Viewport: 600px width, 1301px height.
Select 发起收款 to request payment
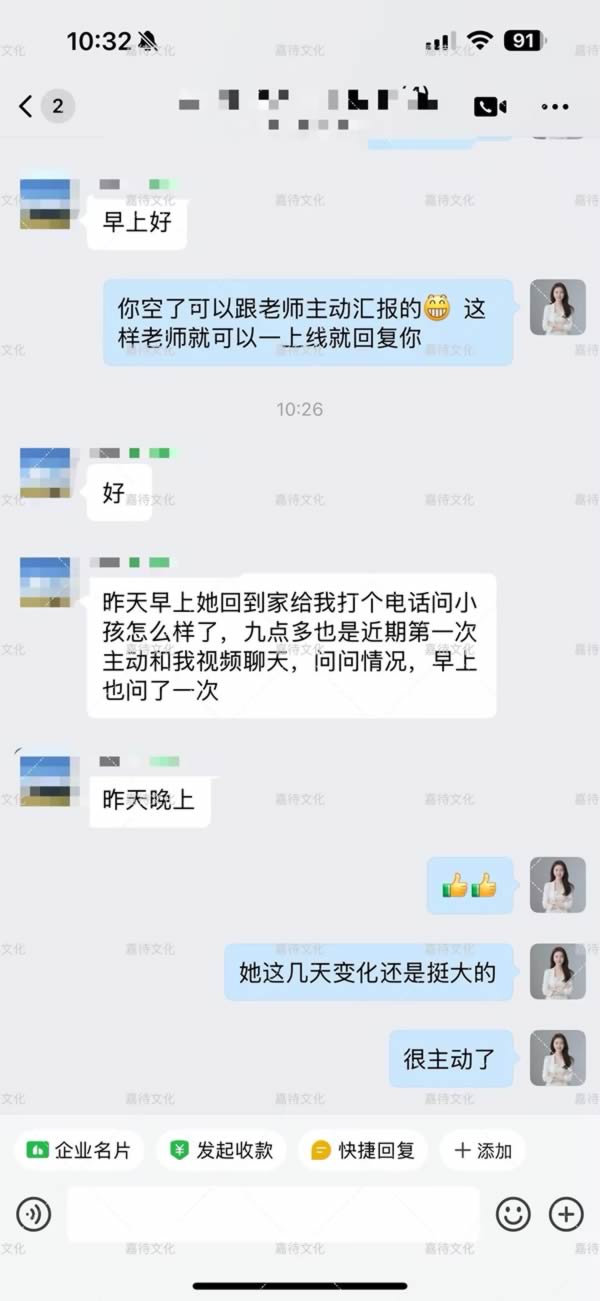coord(221,1150)
